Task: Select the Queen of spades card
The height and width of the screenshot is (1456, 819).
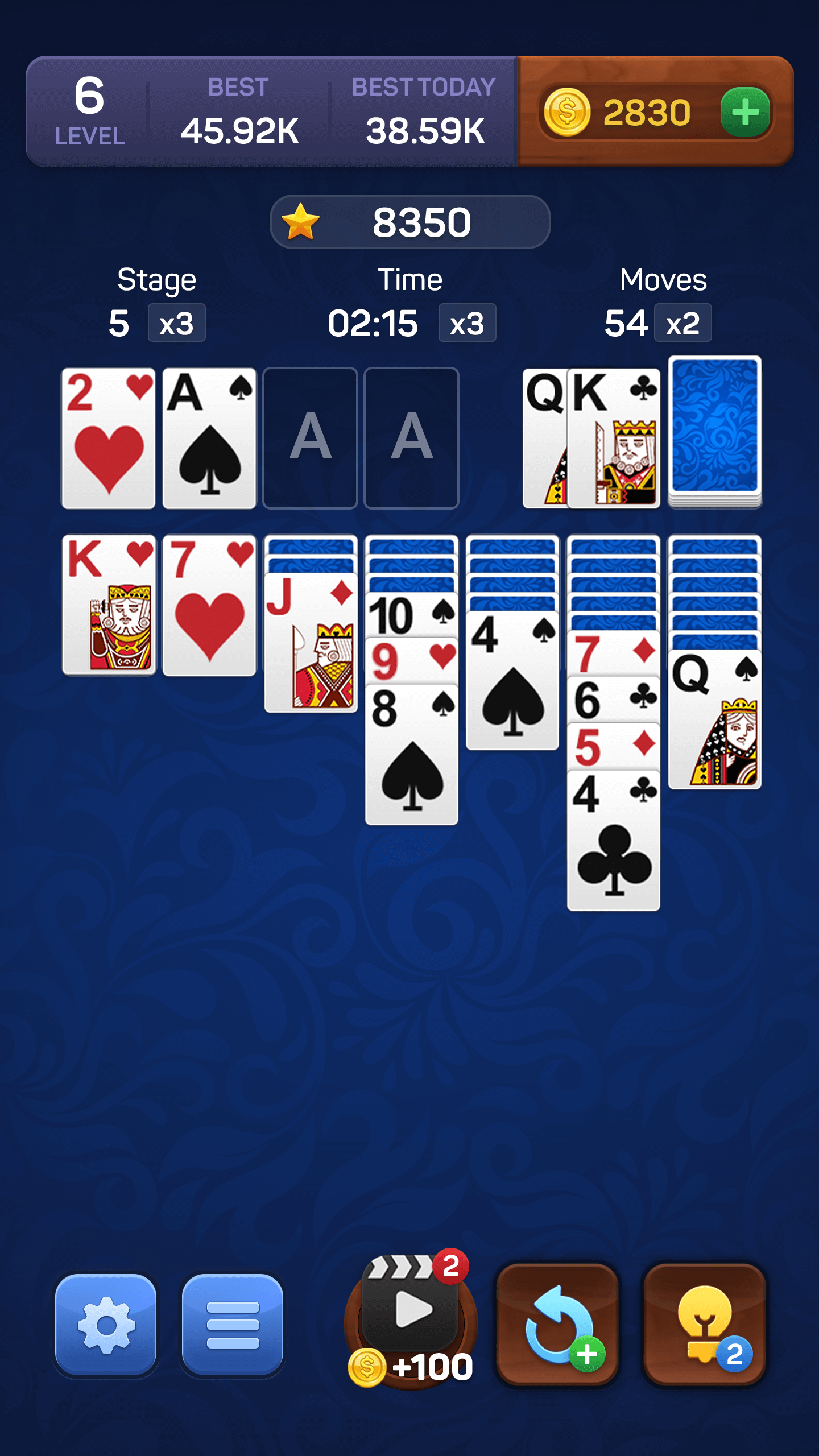Action: point(714,719)
